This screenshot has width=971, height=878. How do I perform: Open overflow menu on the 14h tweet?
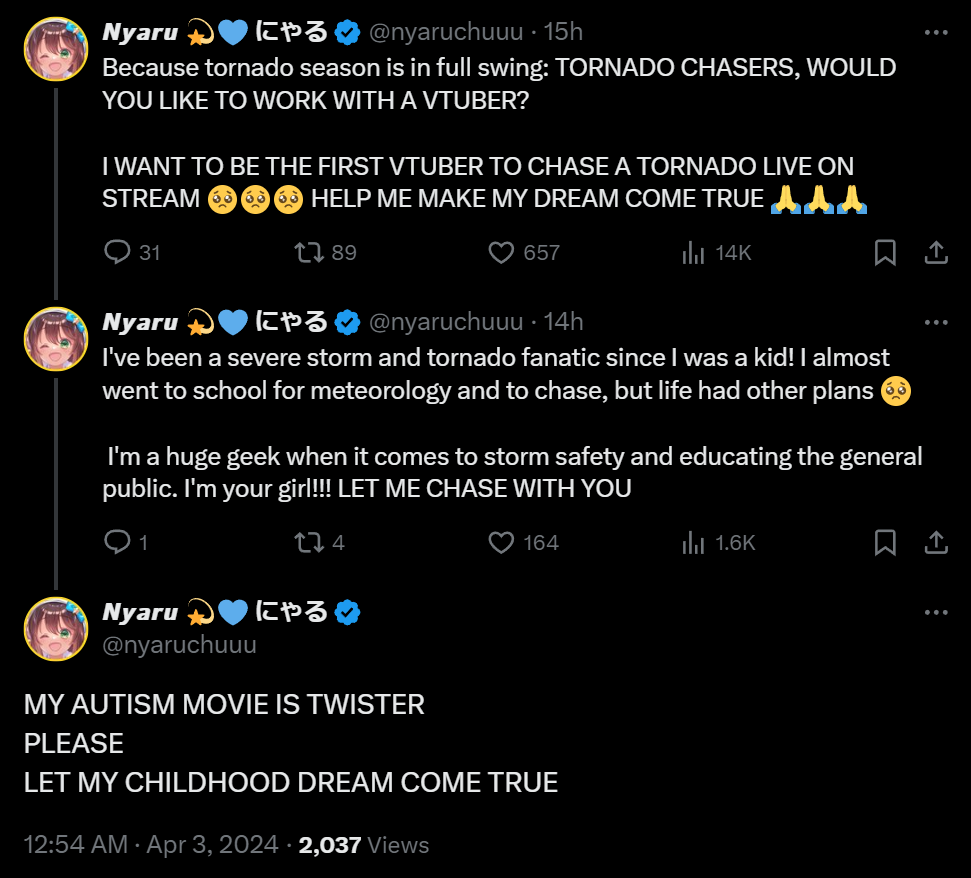click(936, 322)
